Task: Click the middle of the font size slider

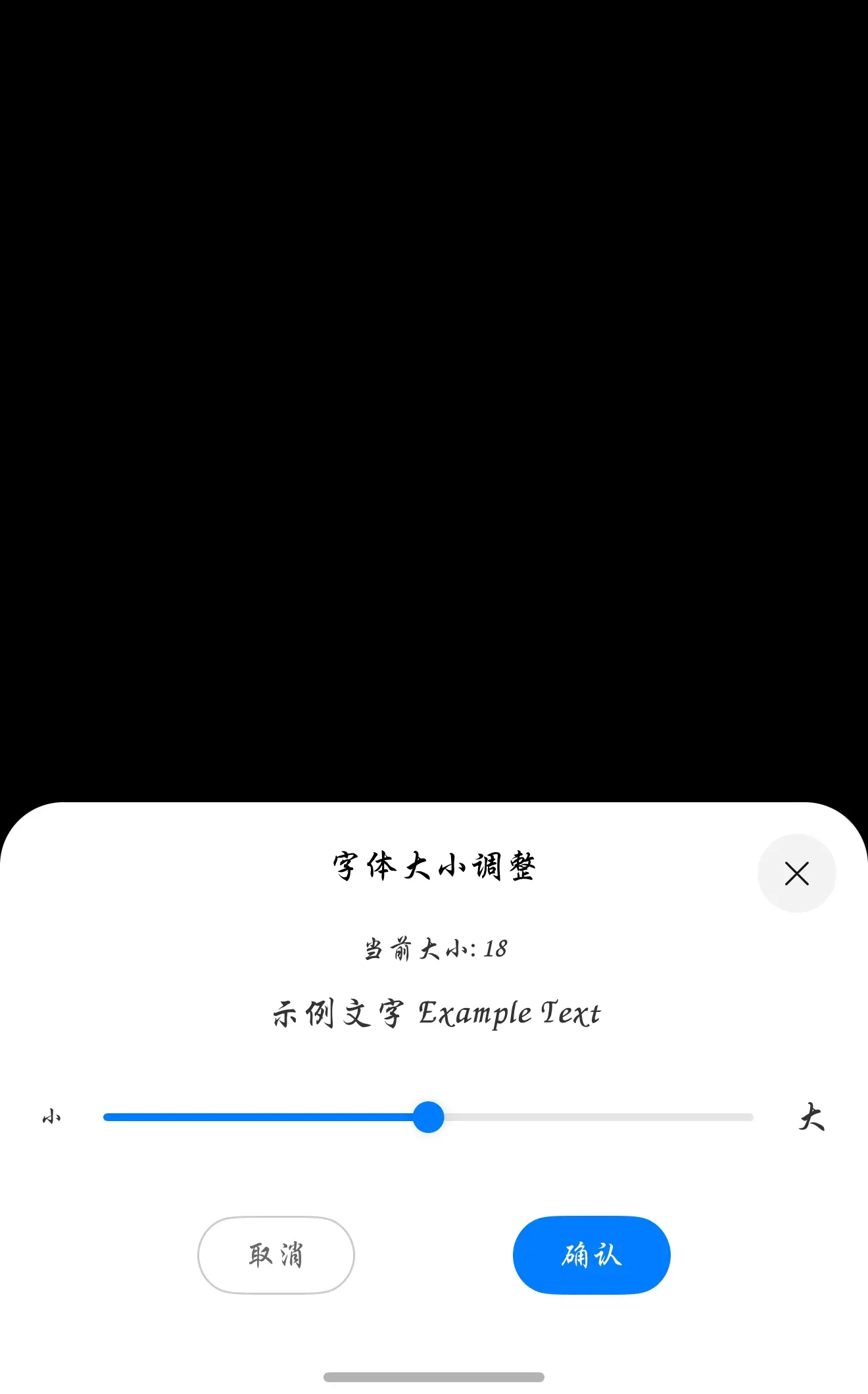Action: point(428,1117)
